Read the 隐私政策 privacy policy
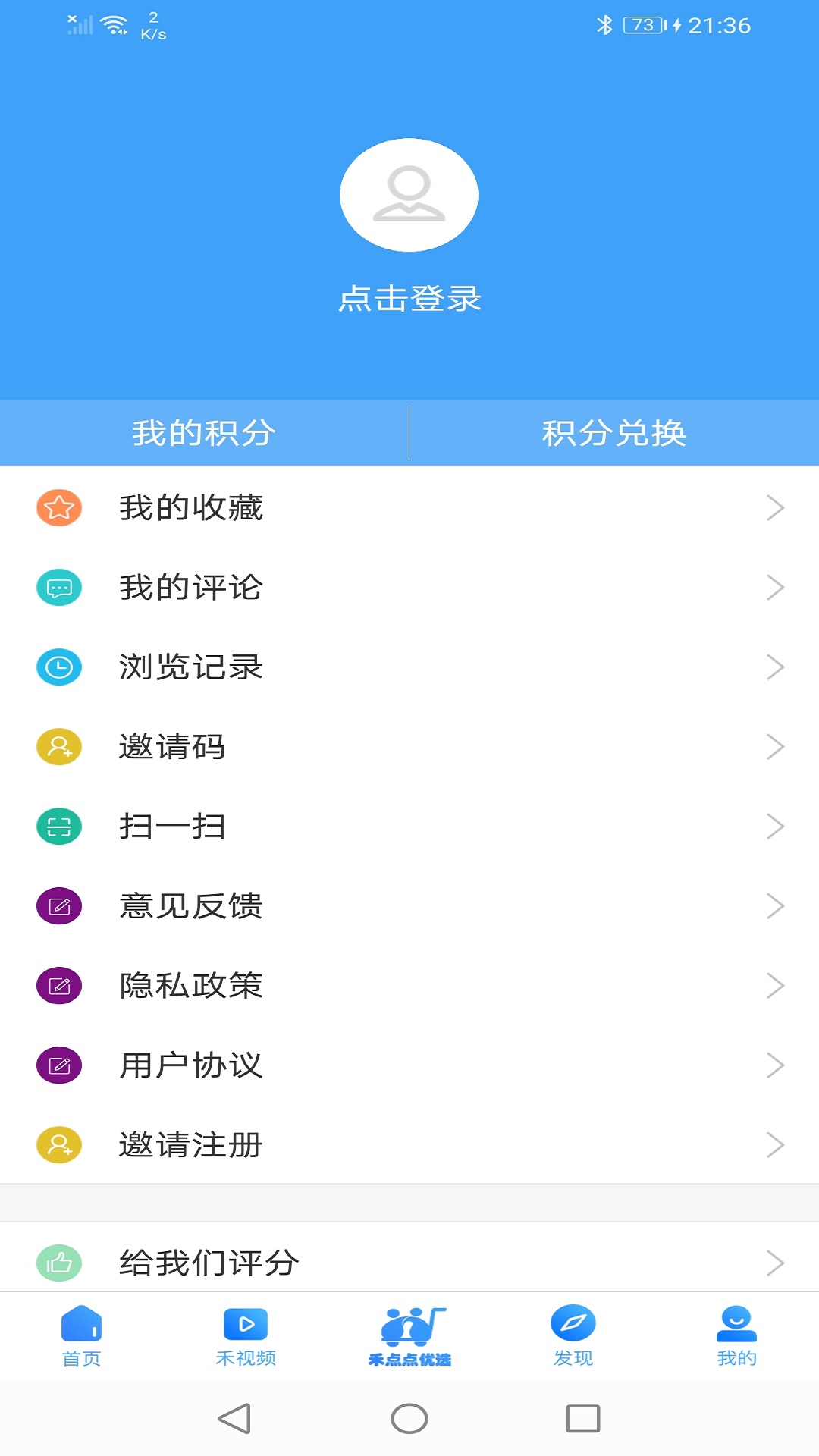This screenshot has height=1456, width=819. pos(409,986)
